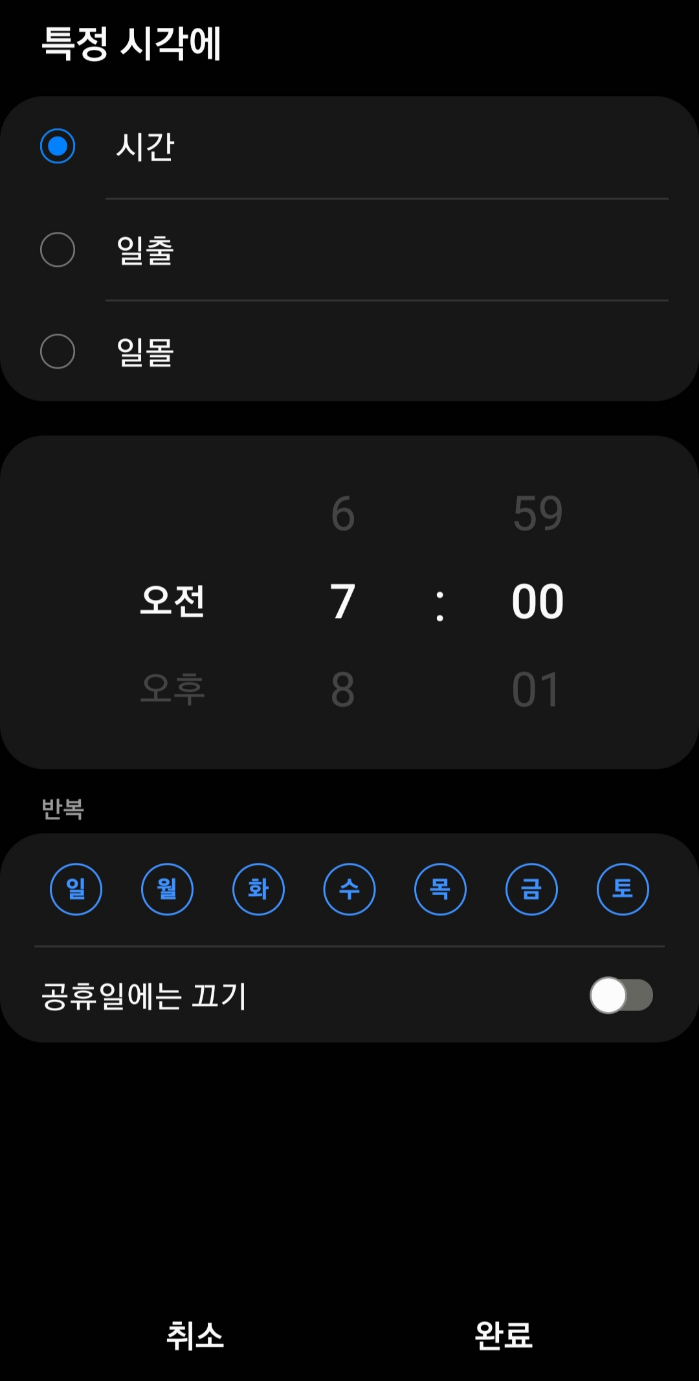699x1381 pixels.
Task: Tap 취소 to cancel
Action: point(195,1334)
